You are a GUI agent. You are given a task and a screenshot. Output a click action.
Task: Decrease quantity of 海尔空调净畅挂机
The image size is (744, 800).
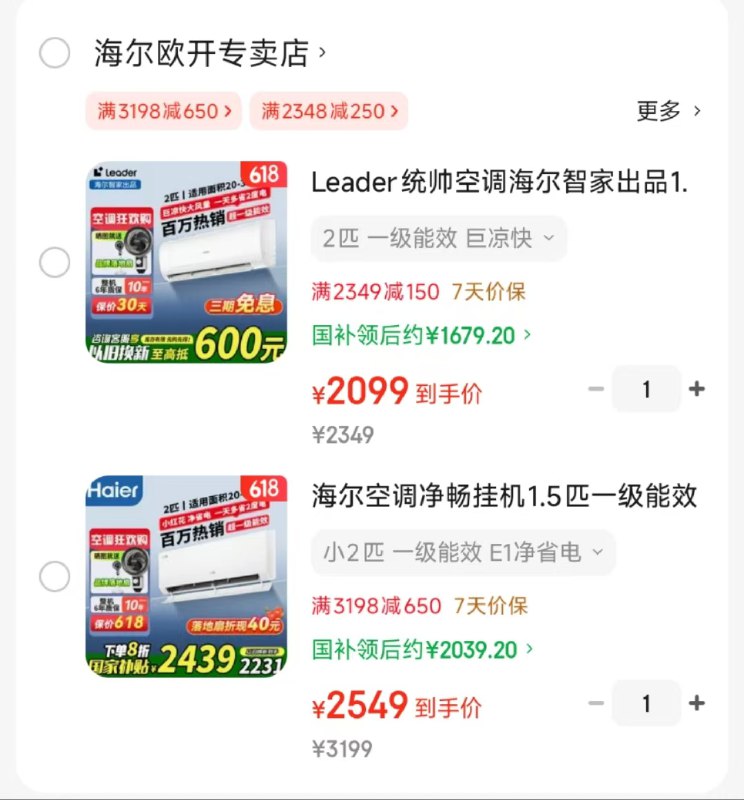pos(597,703)
